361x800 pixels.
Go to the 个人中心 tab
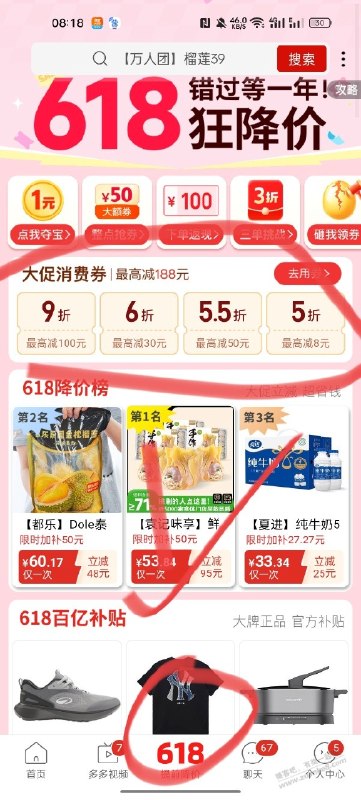pyautogui.click(x=325, y=760)
